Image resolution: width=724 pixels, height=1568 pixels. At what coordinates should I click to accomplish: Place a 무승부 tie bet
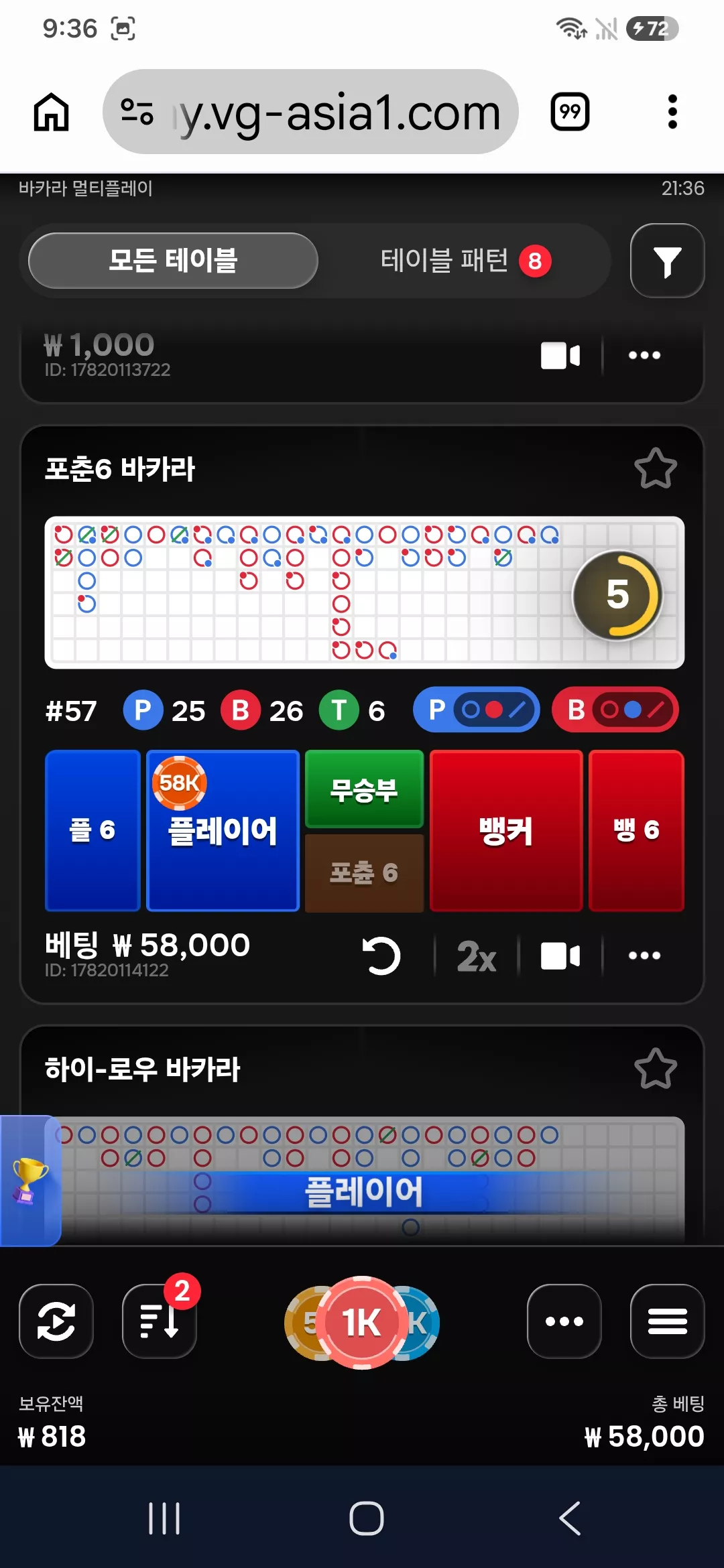click(x=364, y=789)
